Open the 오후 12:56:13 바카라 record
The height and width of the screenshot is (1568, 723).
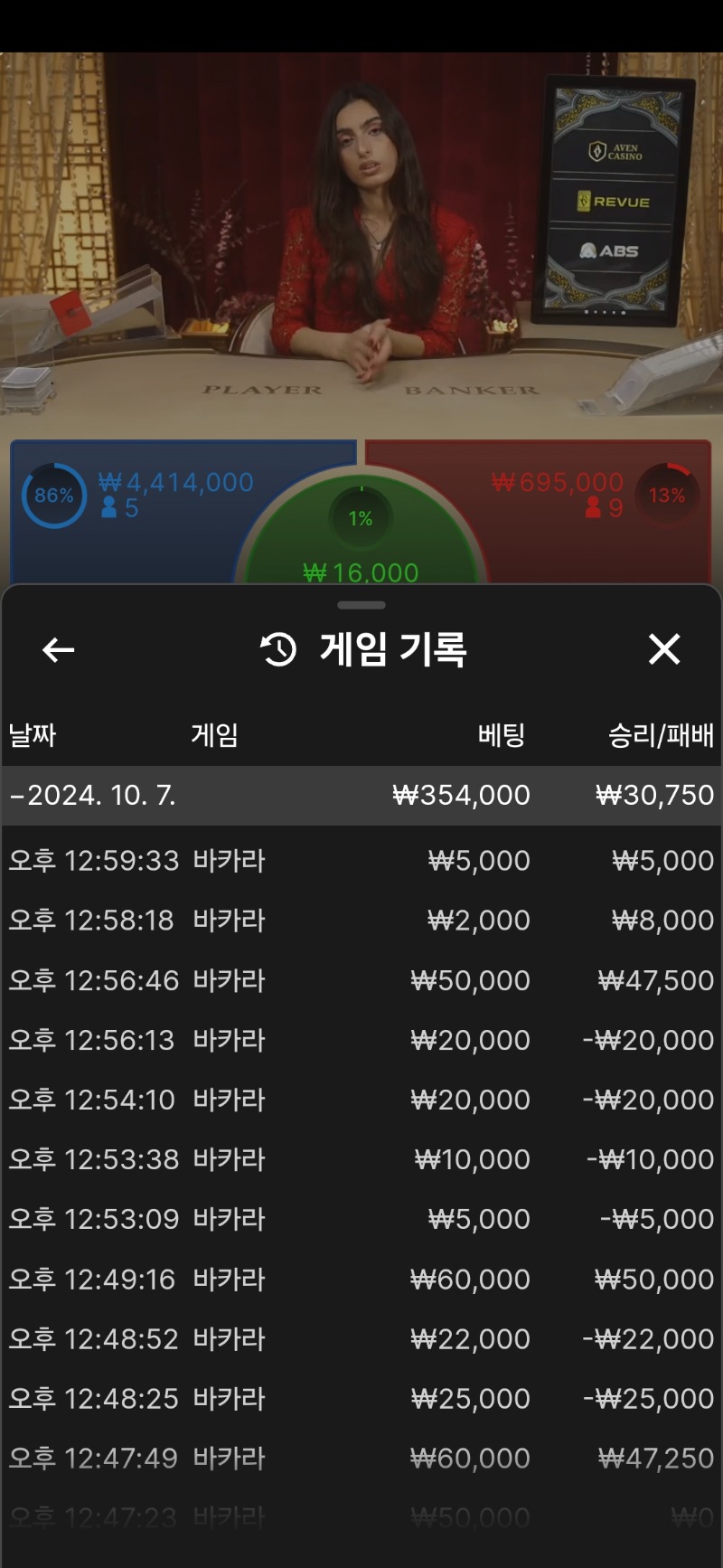point(361,1040)
